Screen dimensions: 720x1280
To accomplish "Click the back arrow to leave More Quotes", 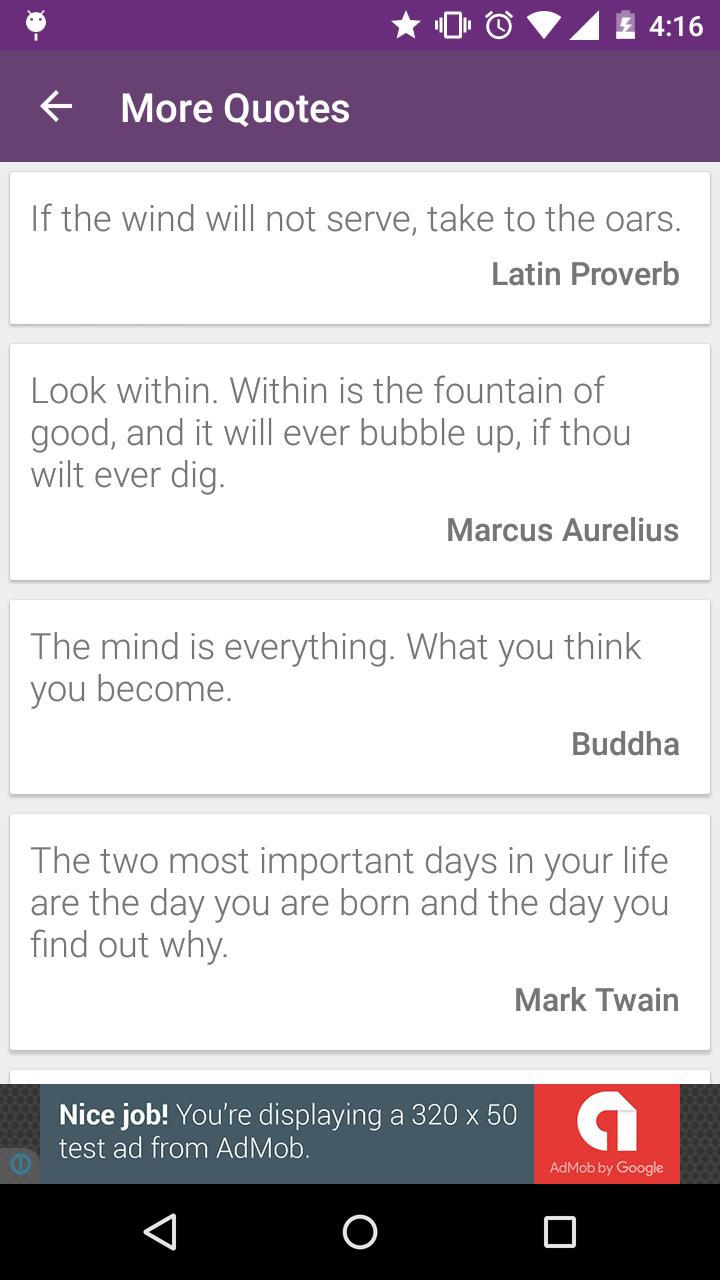I will pos(55,106).
